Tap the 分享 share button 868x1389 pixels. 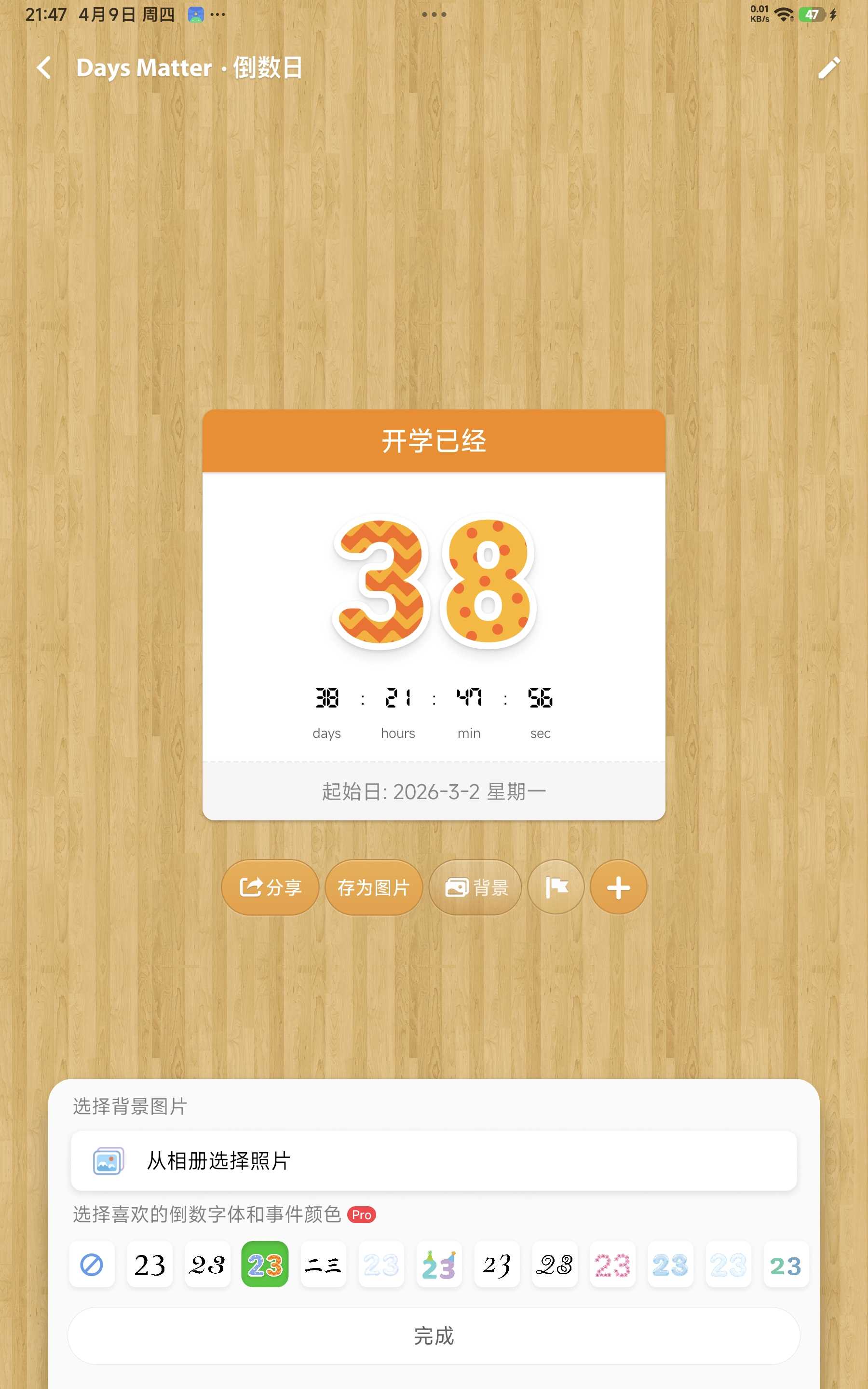coord(270,887)
